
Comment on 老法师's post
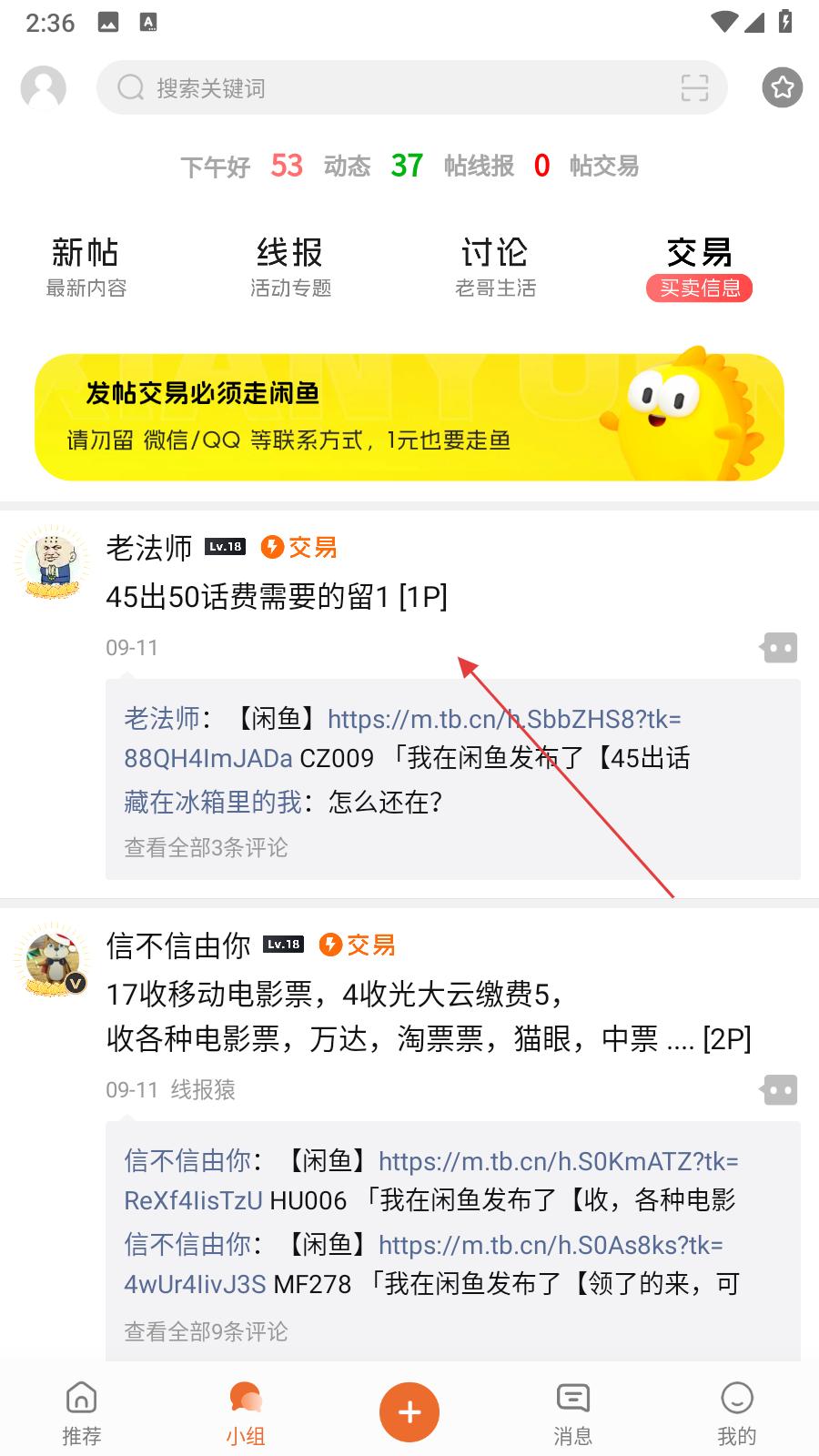[x=779, y=648]
